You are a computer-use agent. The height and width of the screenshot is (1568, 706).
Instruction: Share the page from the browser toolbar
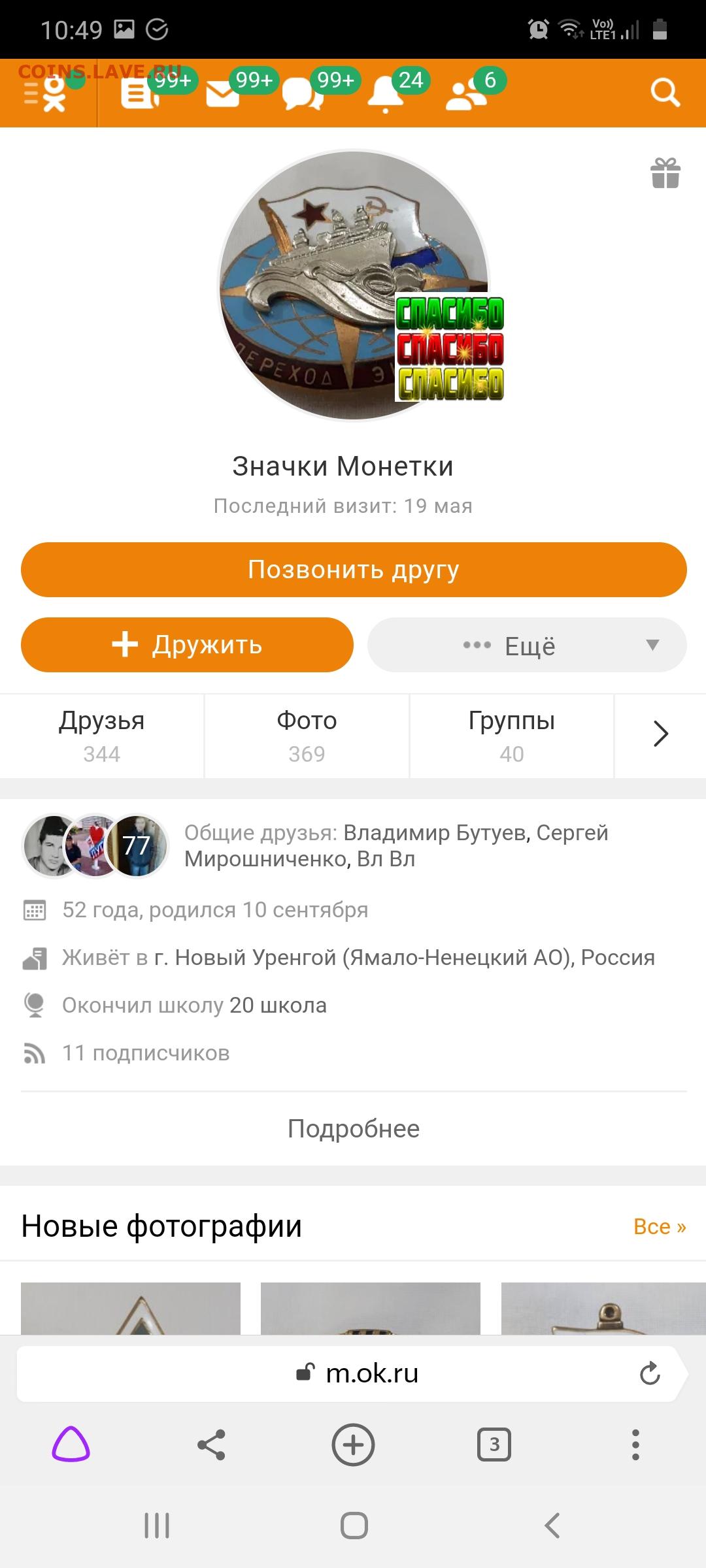click(211, 1445)
